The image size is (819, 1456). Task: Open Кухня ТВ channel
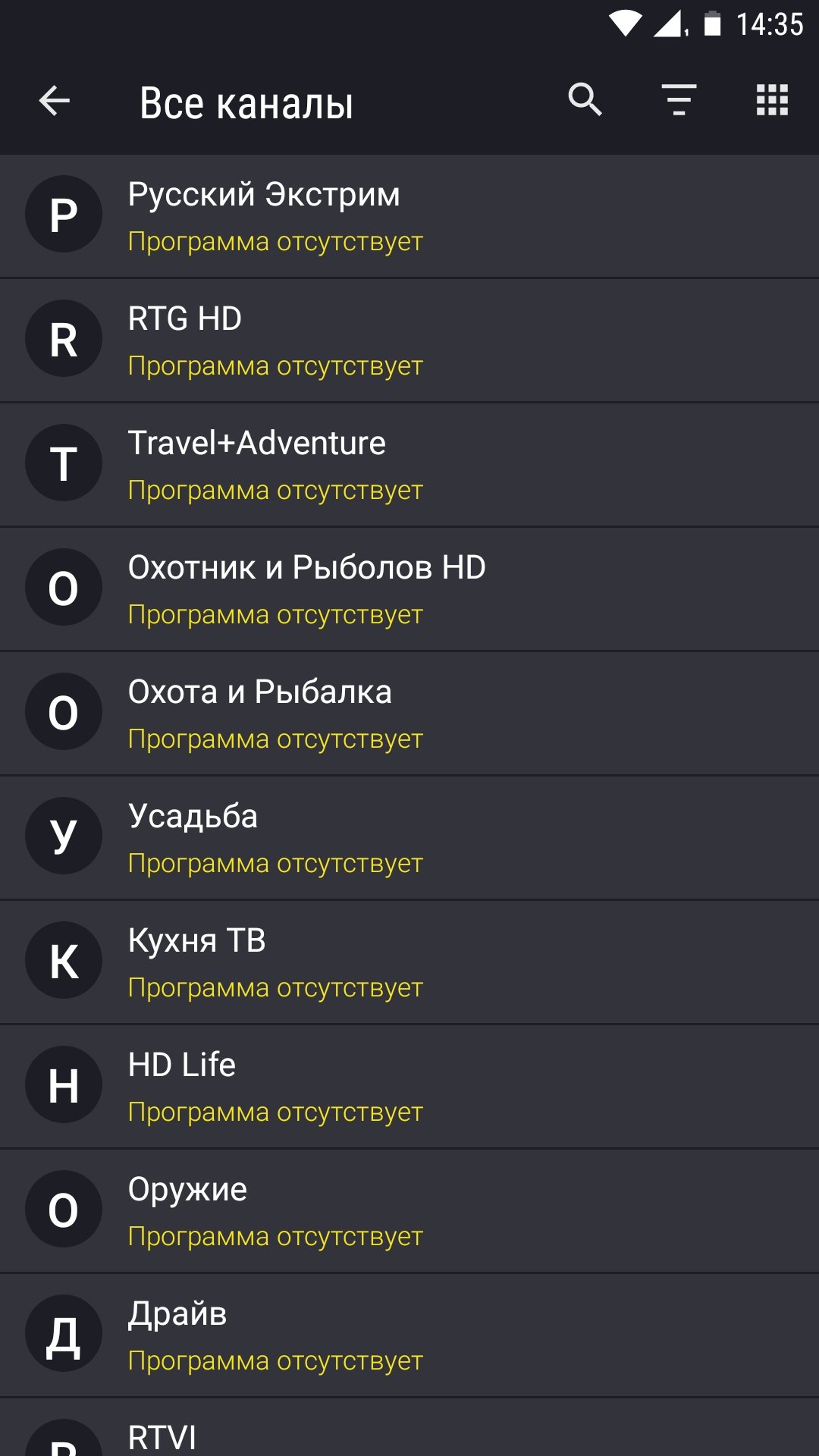pos(409,962)
